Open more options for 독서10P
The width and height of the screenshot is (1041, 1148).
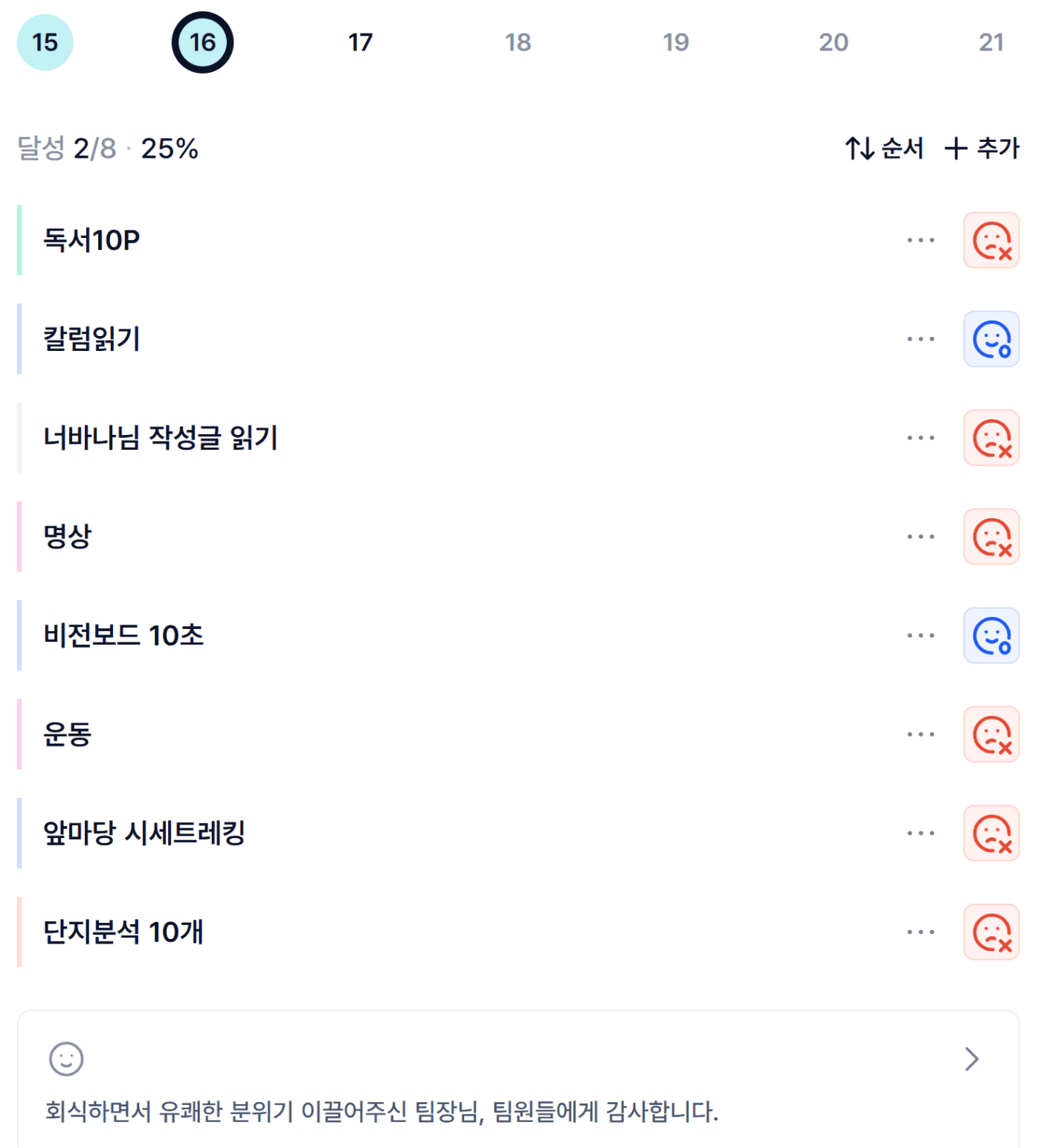coord(921,240)
